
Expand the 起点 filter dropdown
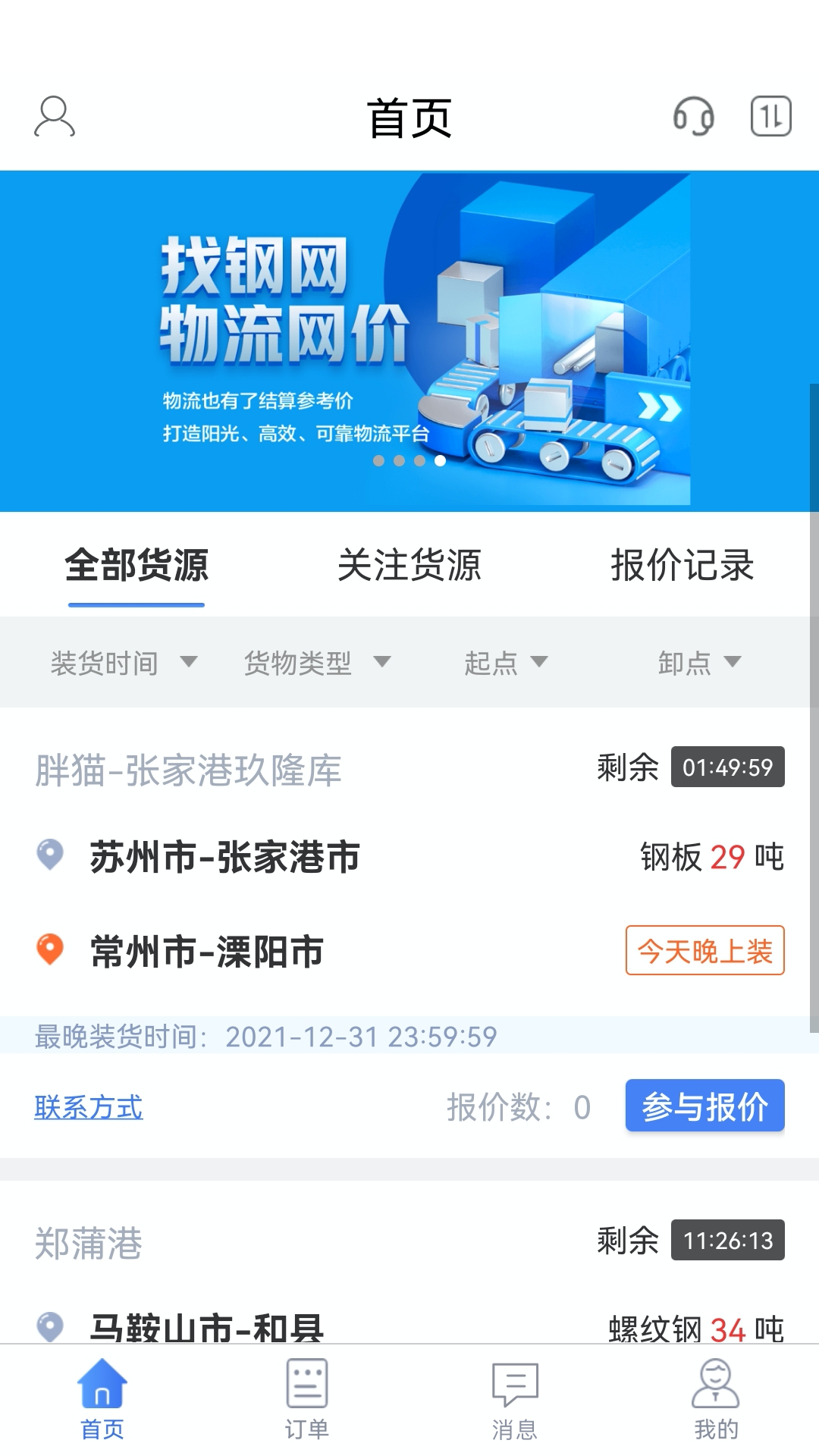pos(509,662)
